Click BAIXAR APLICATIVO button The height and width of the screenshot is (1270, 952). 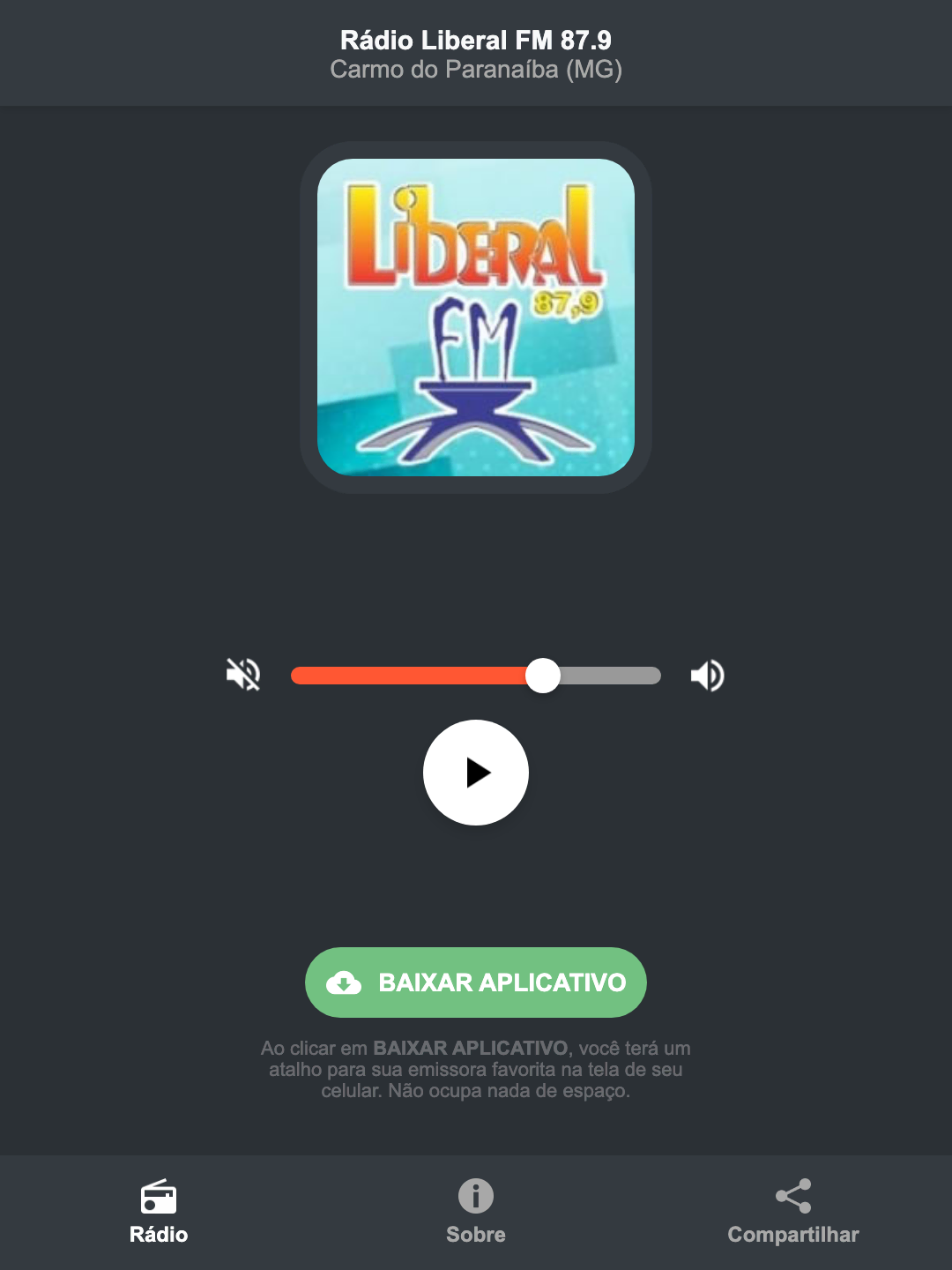(x=475, y=982)
